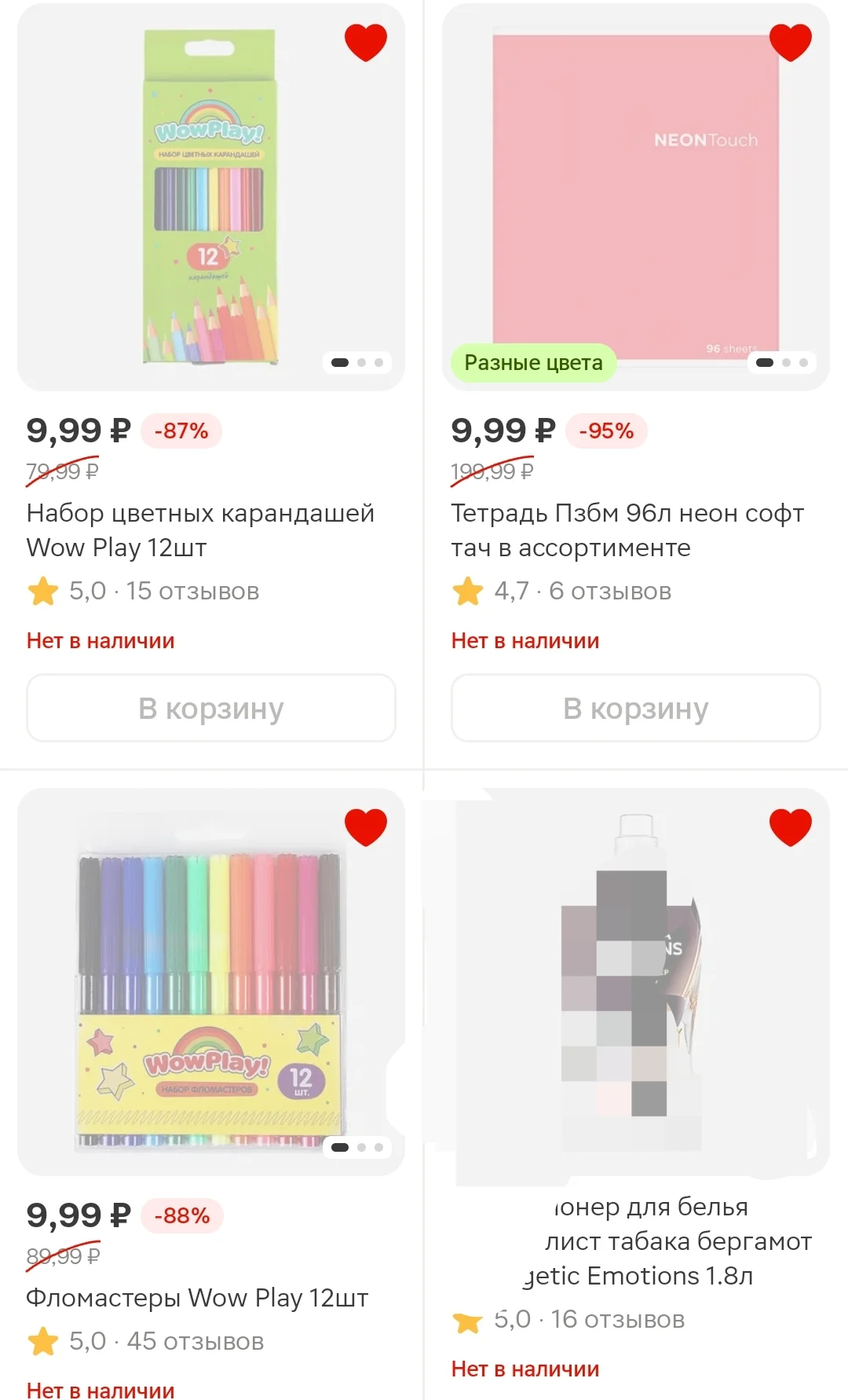This screenshot has height=1400, width=848.
Task: Toggle favorite heart on laundry conditioner card
Action: pos(790,827)
